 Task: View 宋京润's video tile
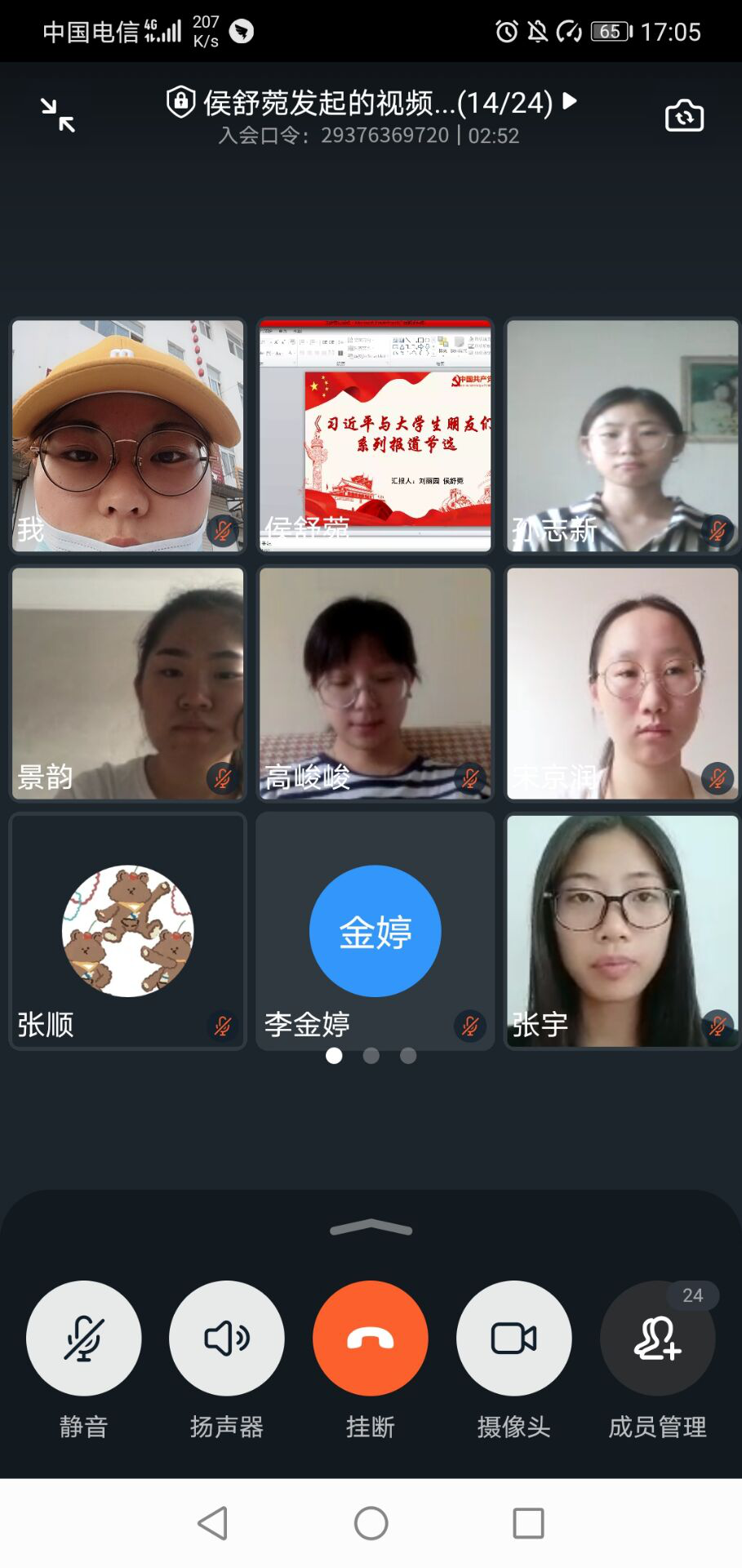coord(622,683)
